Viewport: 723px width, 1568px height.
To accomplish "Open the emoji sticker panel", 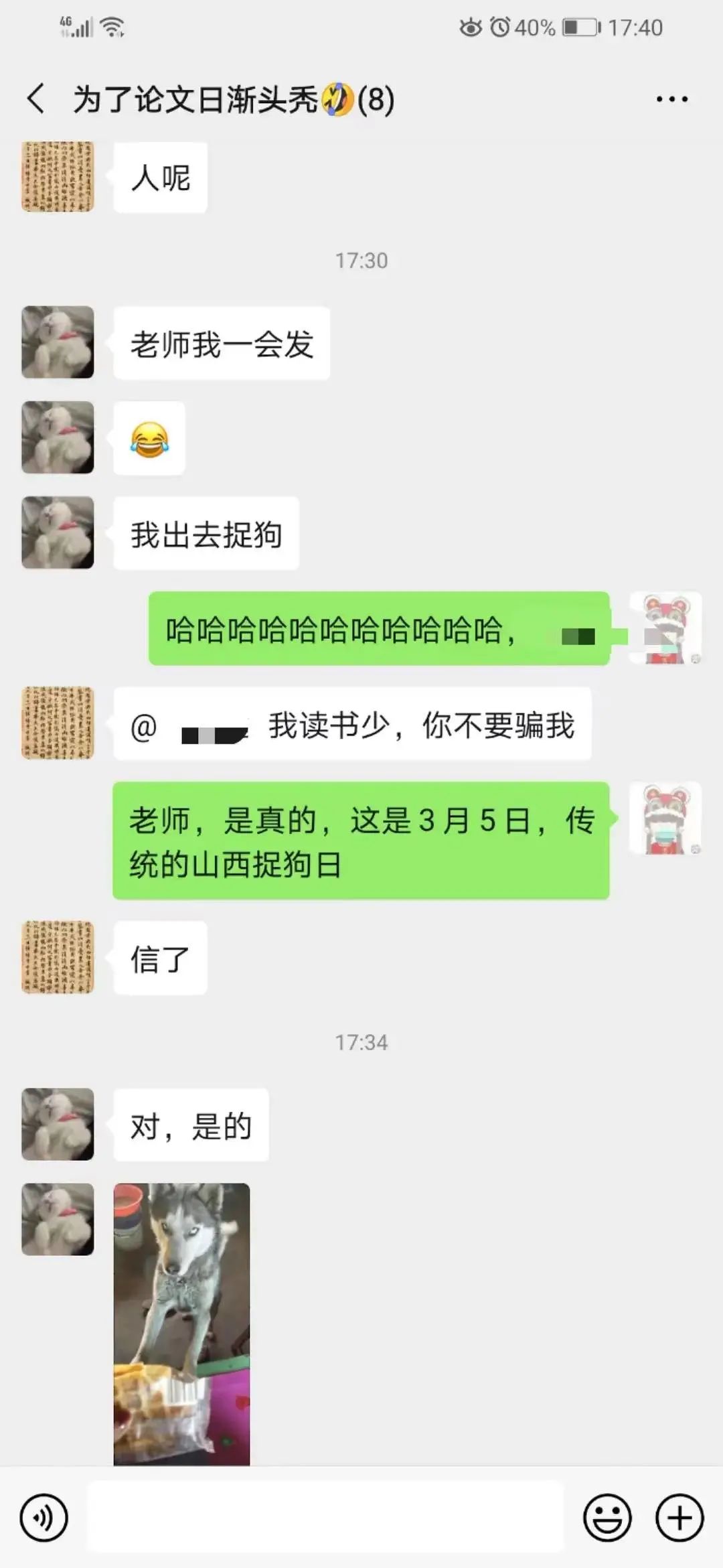I will point(607,1517).
